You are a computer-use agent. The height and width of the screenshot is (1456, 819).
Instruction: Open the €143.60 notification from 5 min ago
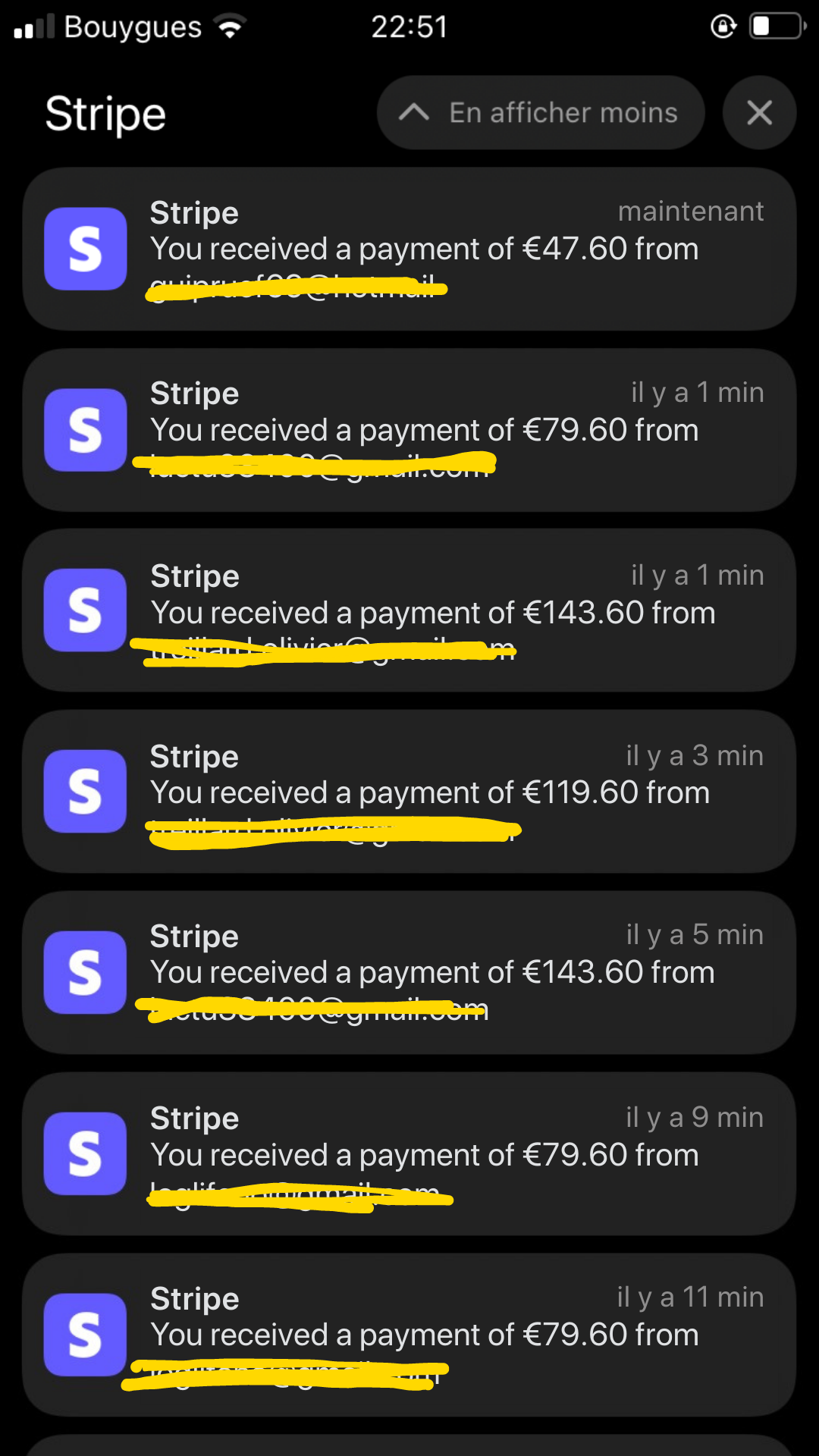pos(409,972)
